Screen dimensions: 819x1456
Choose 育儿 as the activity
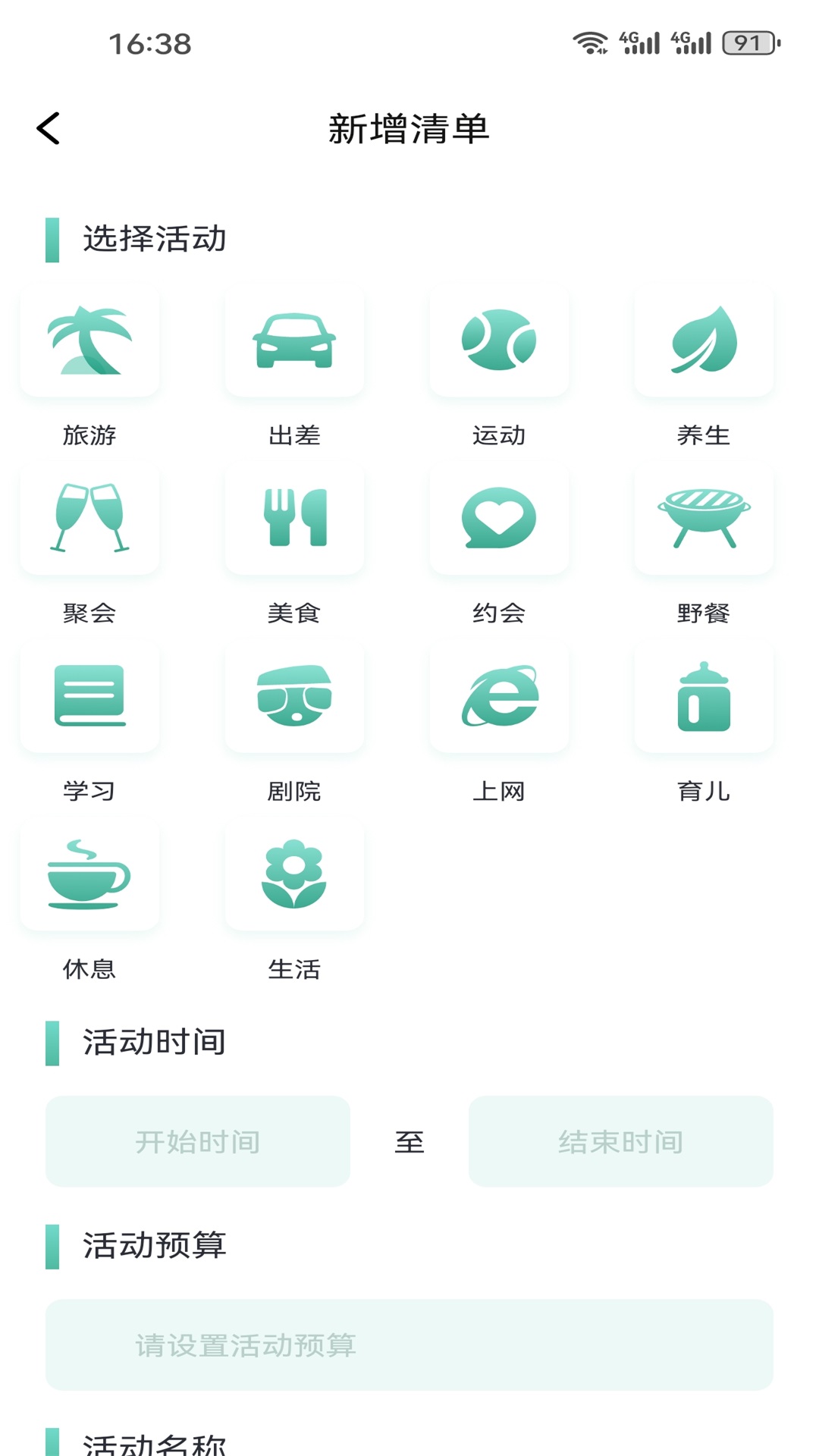704,696
